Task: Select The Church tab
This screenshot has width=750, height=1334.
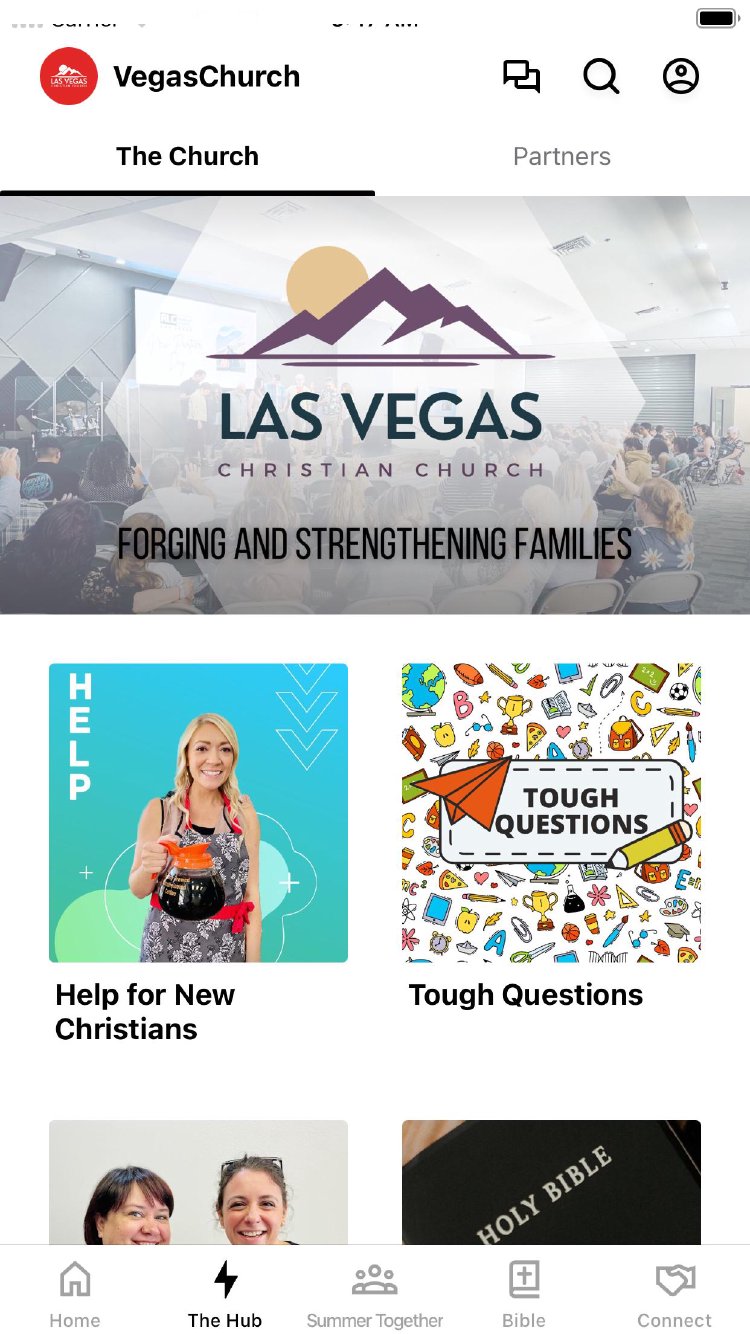Action: click(187, 157)
